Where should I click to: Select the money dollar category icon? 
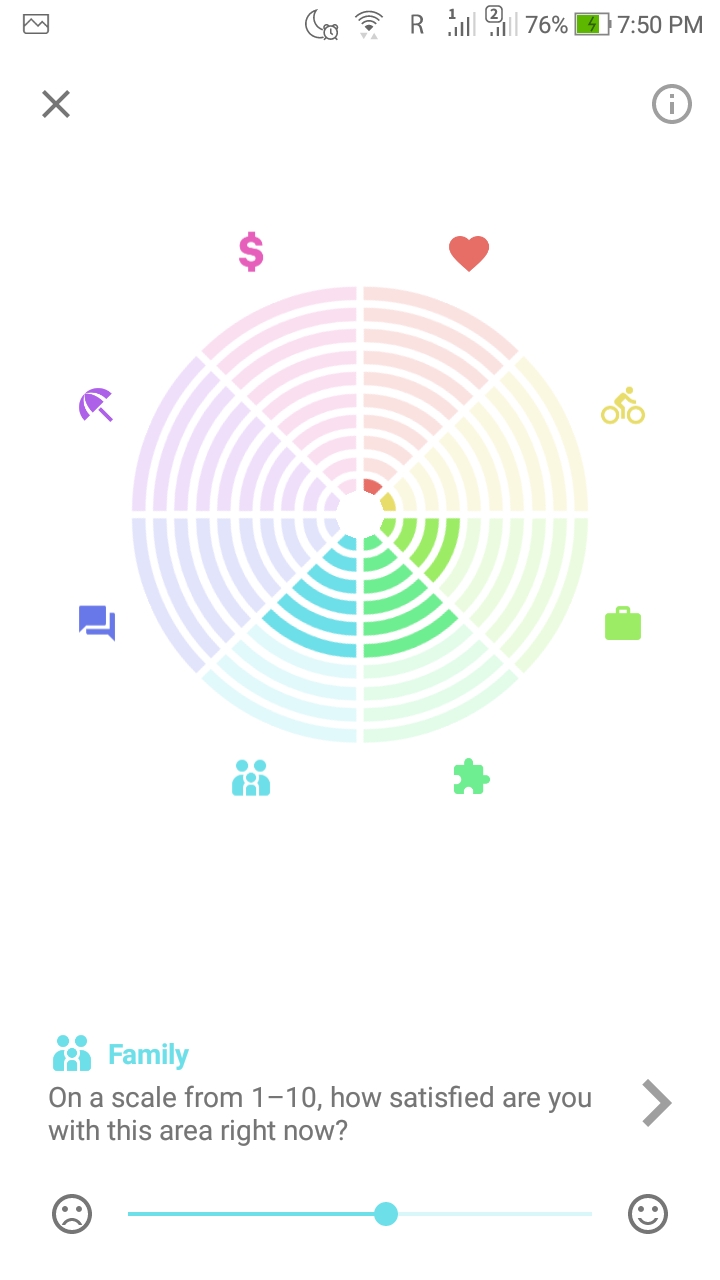point(251,252)
